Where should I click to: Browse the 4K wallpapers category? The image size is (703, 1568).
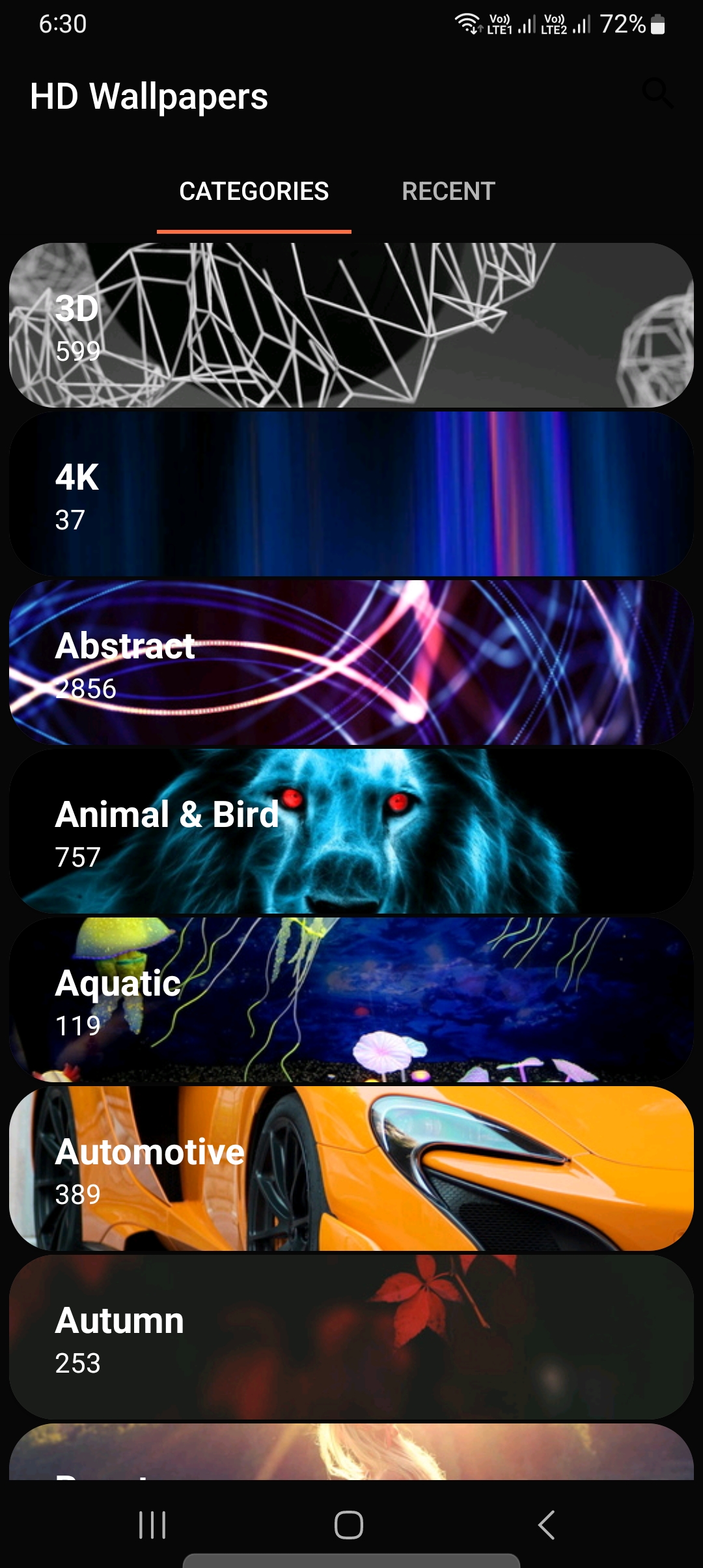(351, 494)
